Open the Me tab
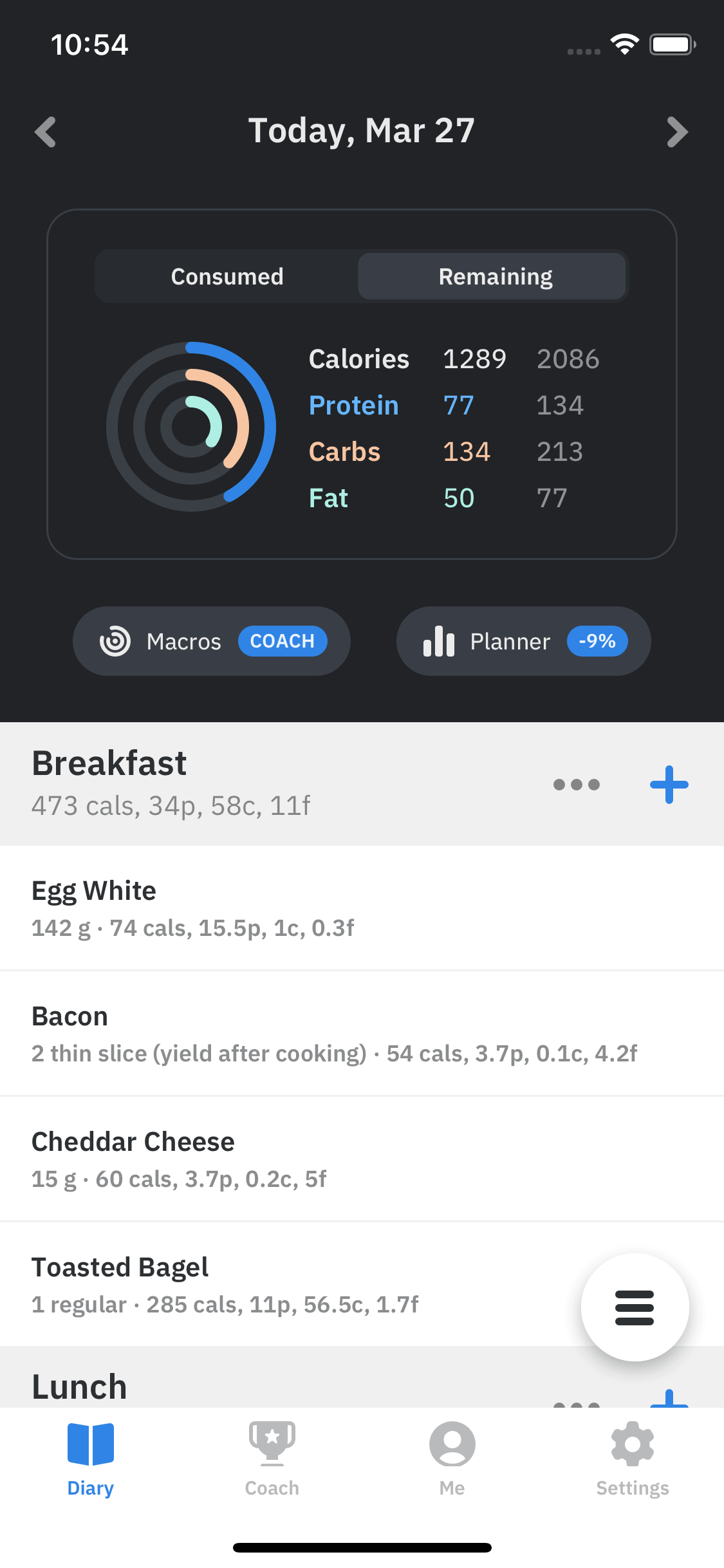This screenshot has height=1568, width=724. tap(452, 1458)
